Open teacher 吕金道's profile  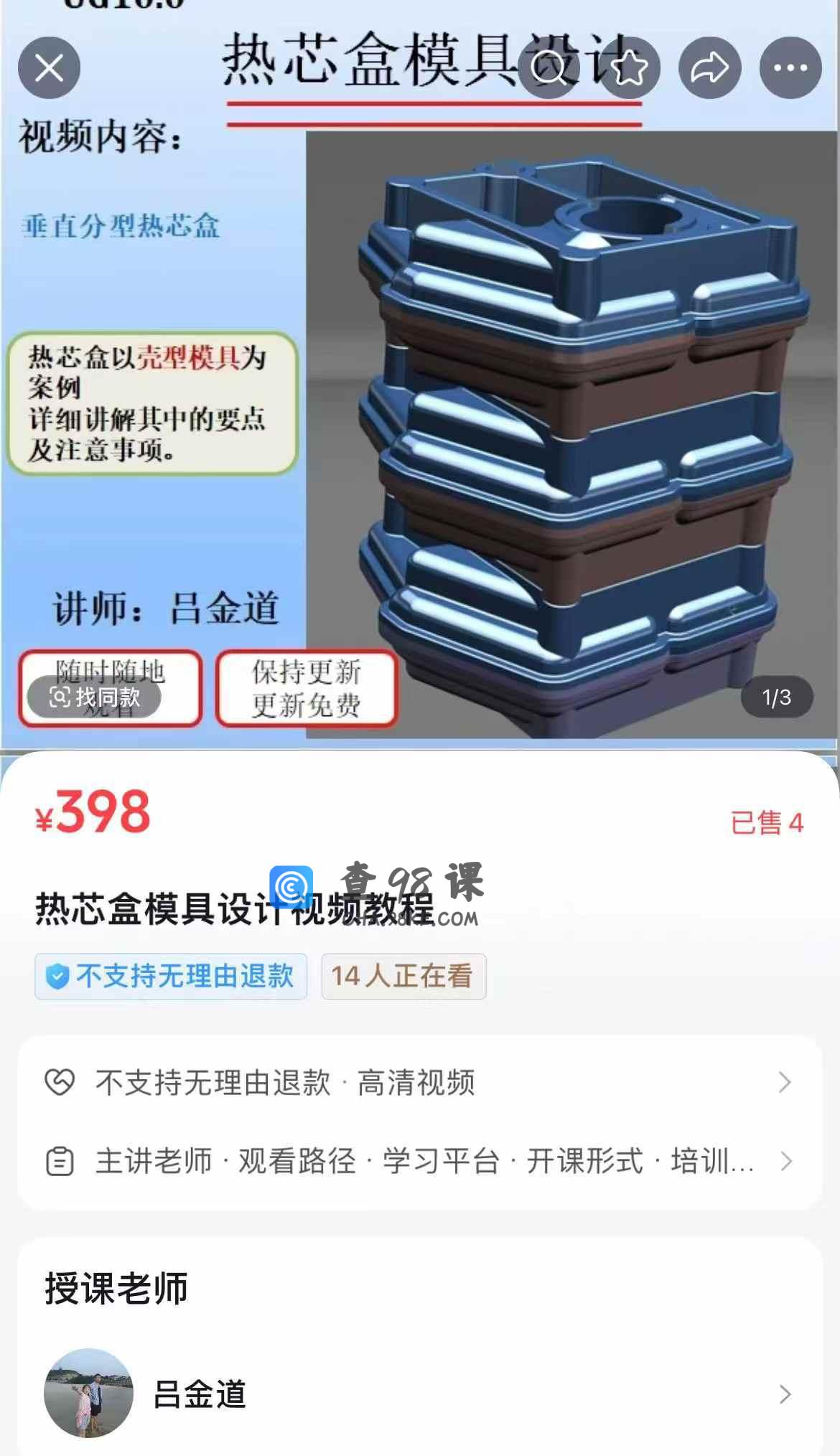pos(419,1394)
